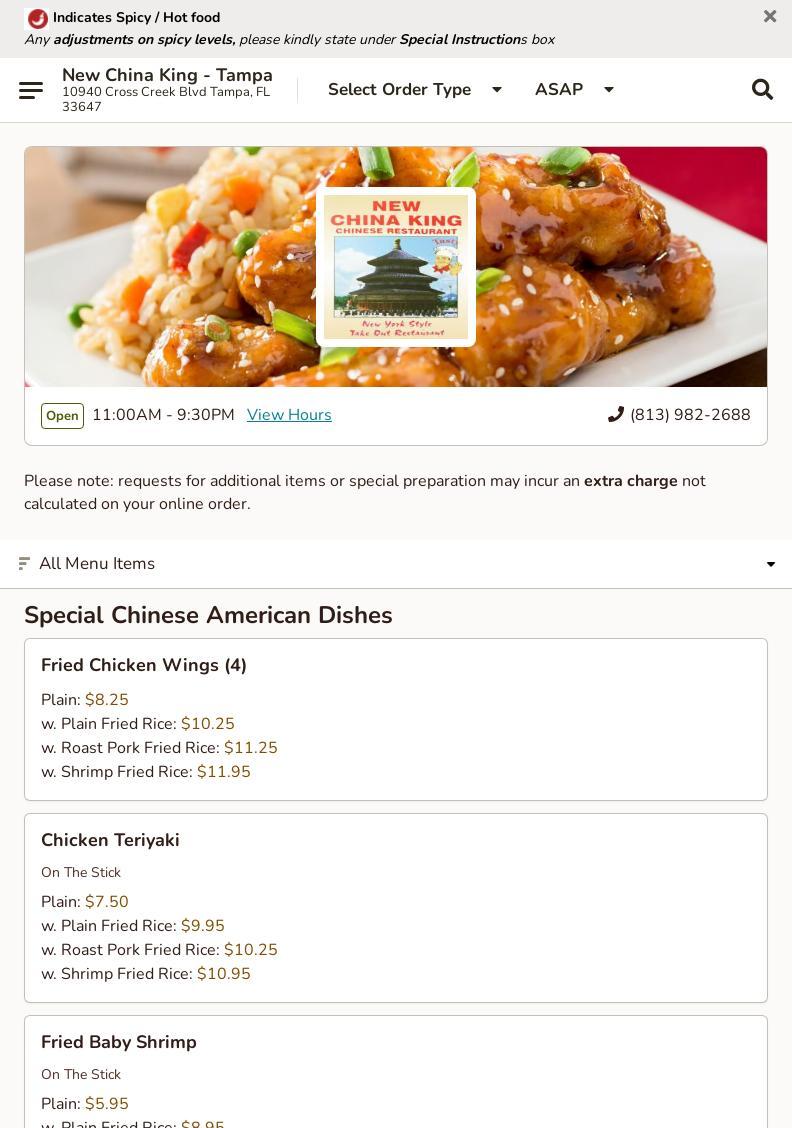The image size is (792, 1128).
Task: Open the hamburger navigation menu
Action: [x=31, y=90]
